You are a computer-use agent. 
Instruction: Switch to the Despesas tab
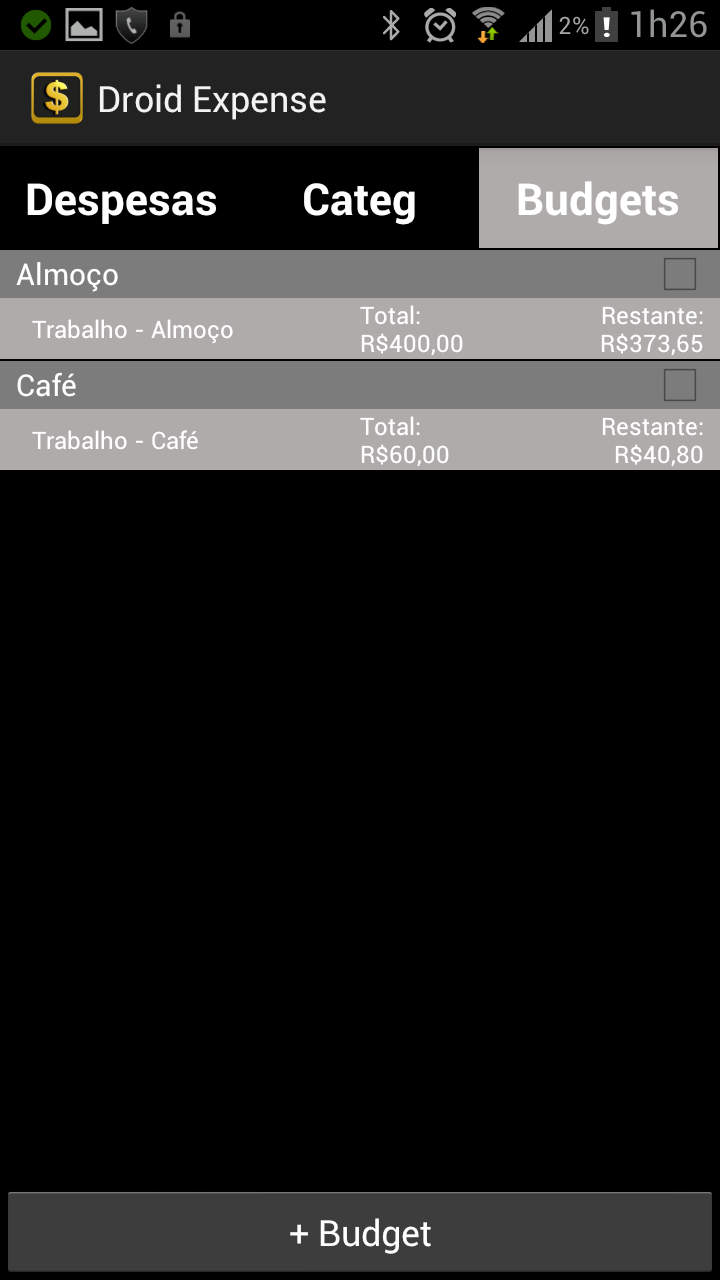point(121,200)
